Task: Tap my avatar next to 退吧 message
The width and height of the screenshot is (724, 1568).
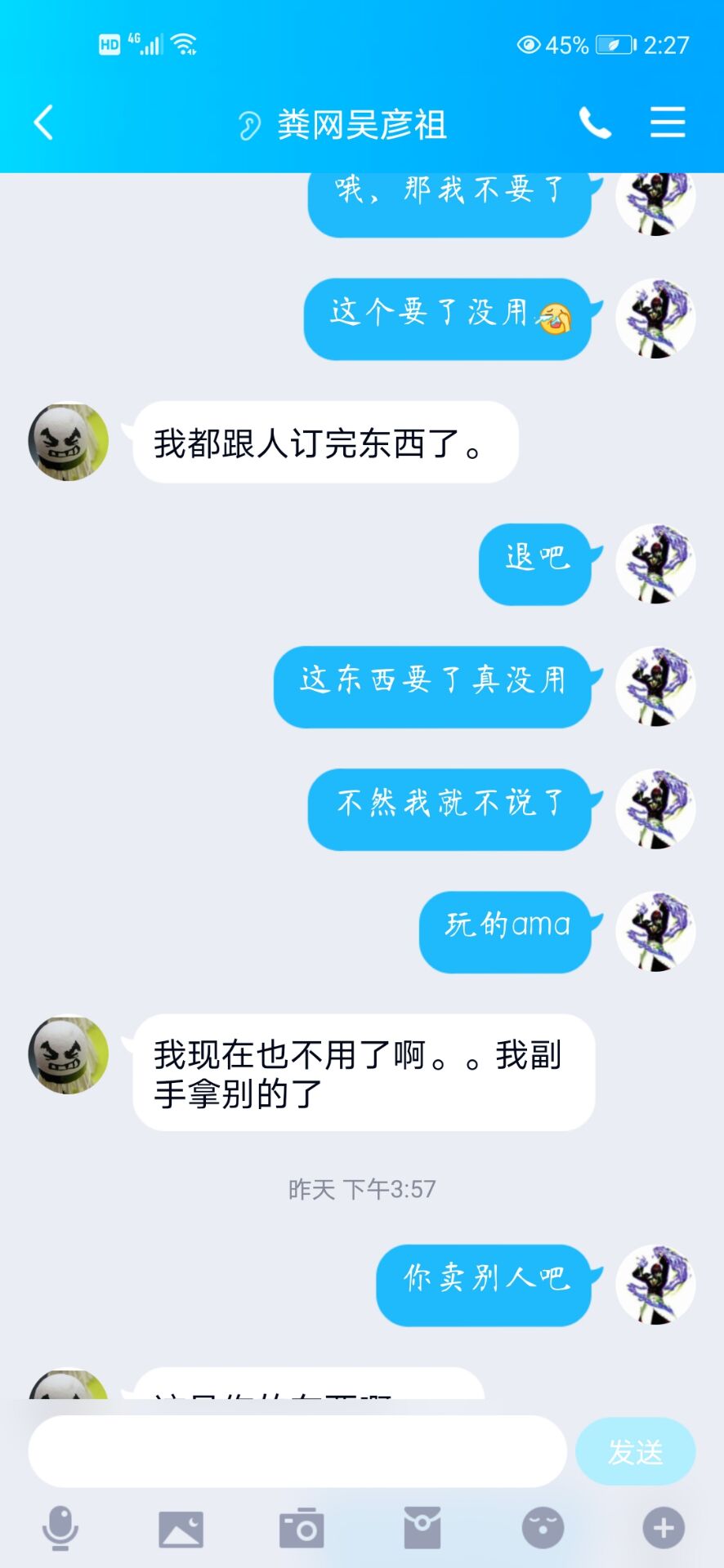Action: pos(655,564)
